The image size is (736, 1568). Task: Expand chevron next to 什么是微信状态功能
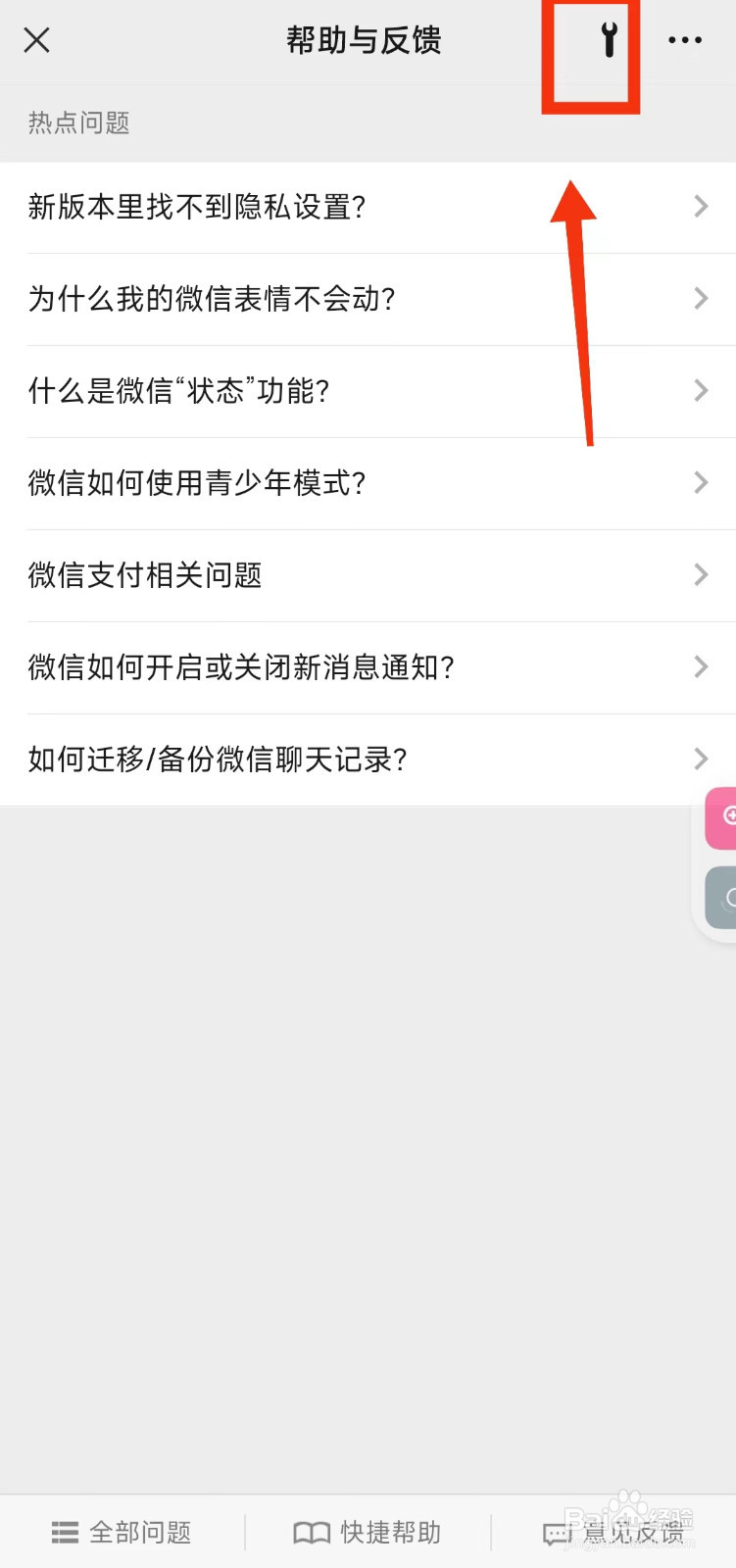coord(700,391)
